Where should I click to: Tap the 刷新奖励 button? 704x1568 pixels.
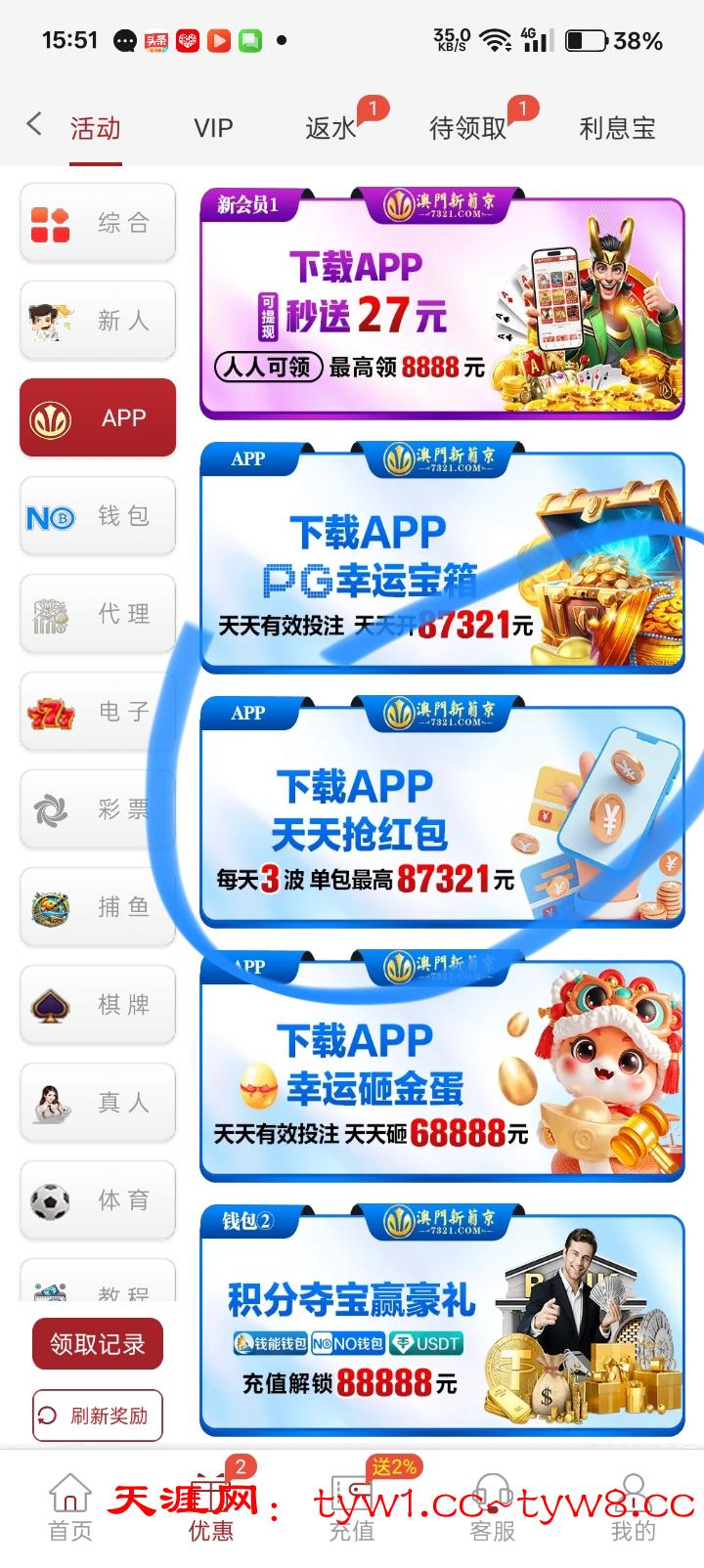click(x=98, y=1416)
